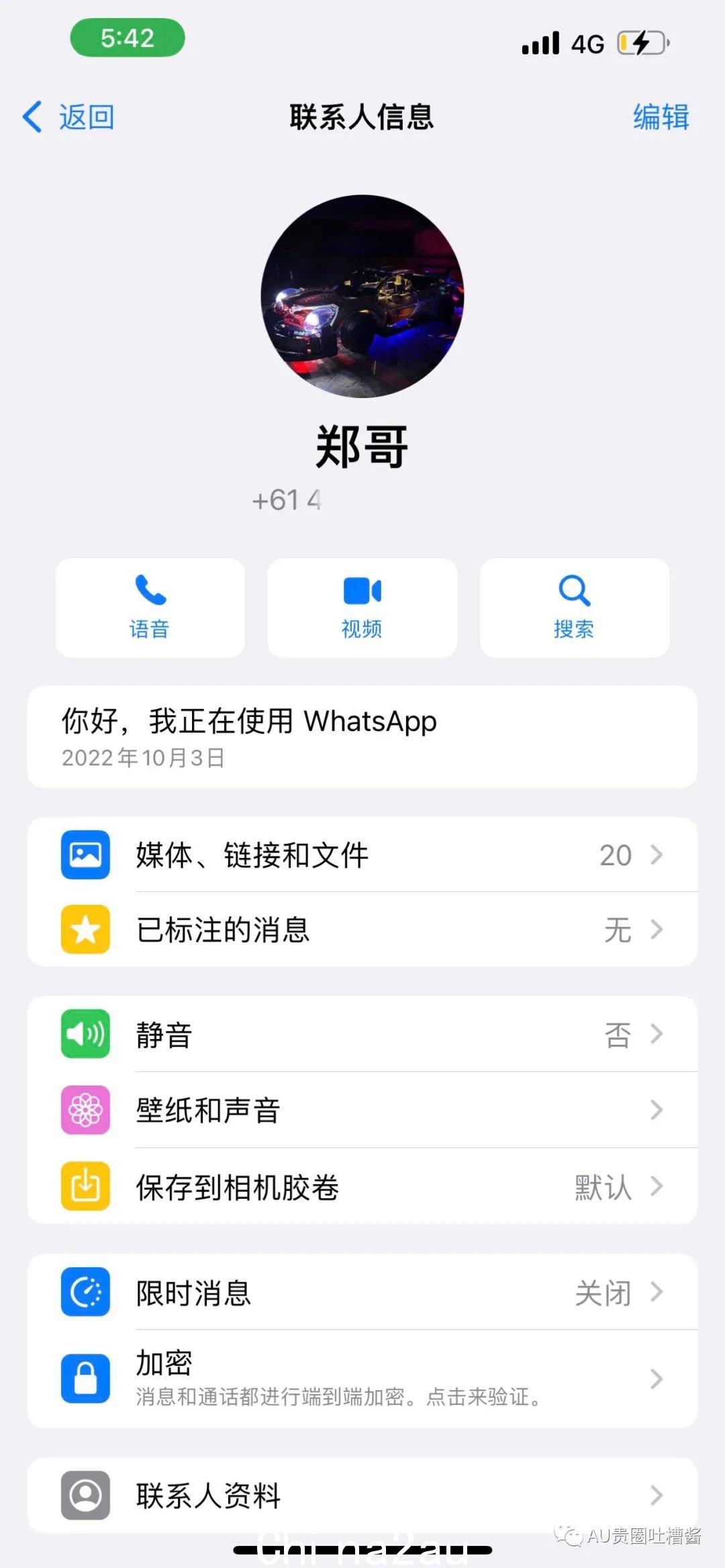This screenshot has width=725, height=1568.
Task: Open 媒体、链接和文件
Action: [x=362, y=855]
